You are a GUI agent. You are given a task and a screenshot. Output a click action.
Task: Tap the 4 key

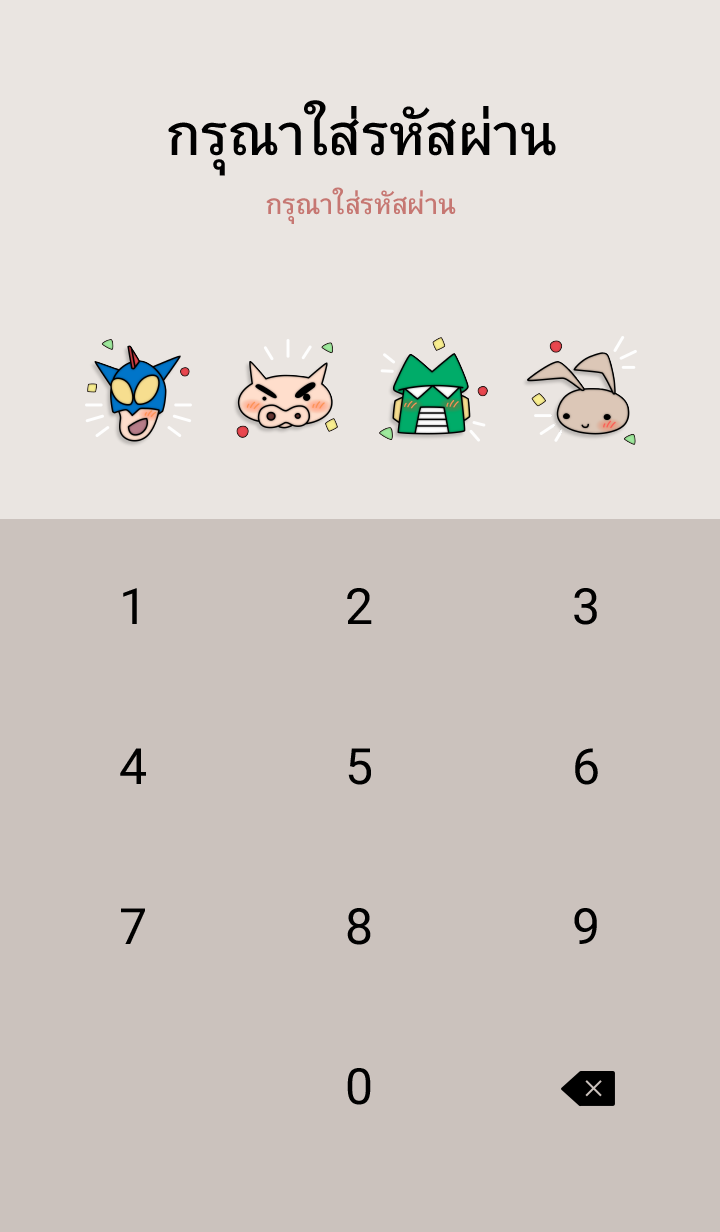pyautogui.click(x=132, y=767)
